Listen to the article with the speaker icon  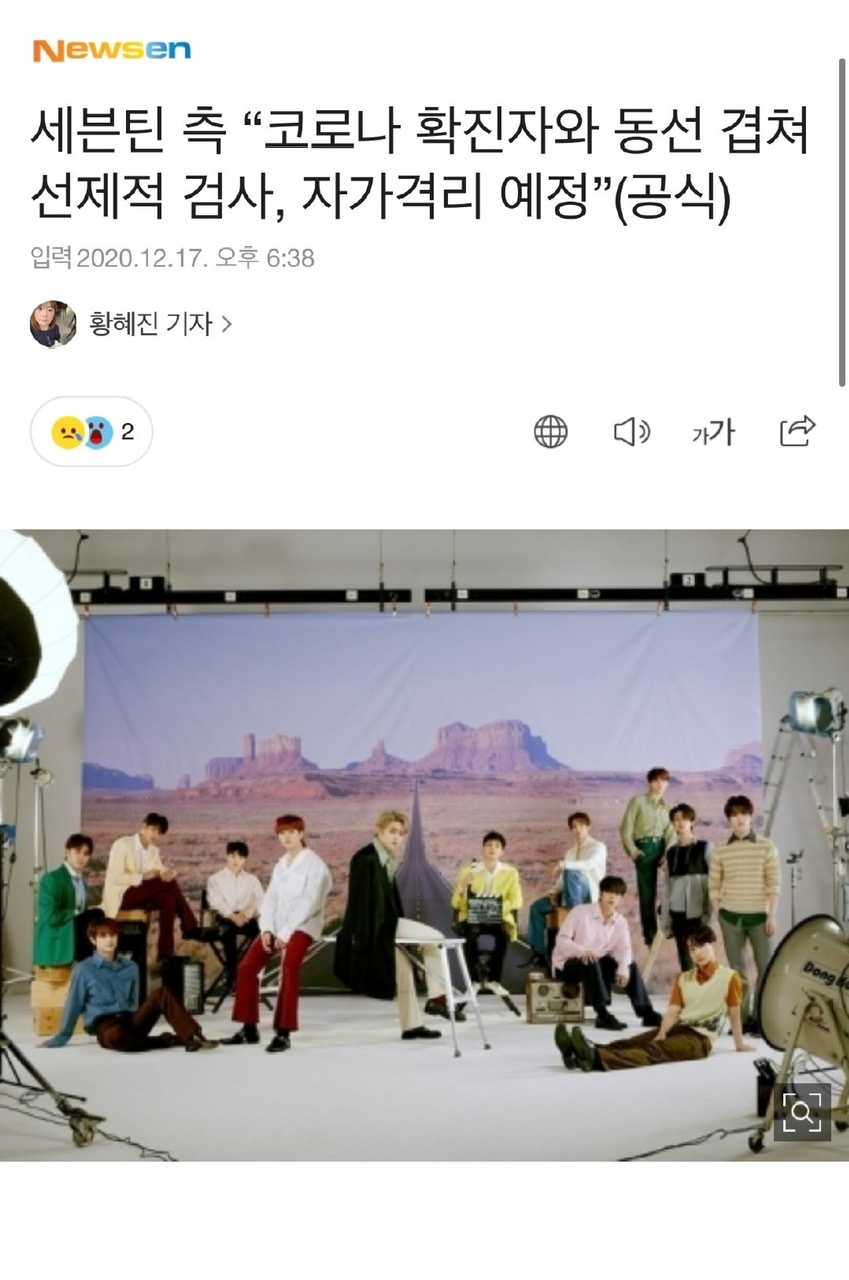pos(631,432)
